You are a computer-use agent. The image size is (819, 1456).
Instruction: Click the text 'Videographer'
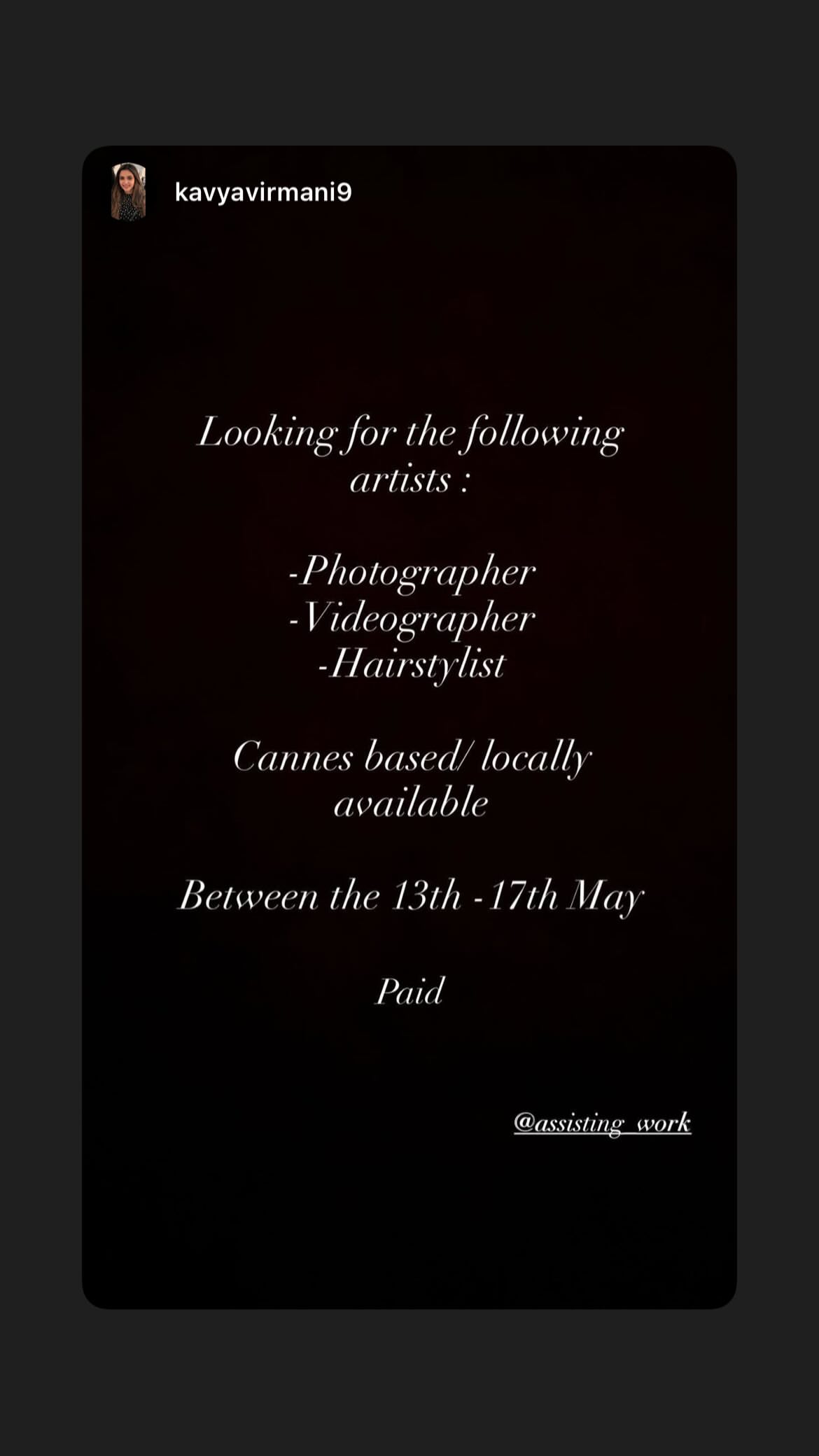pyautogui.click(x=411, y=619)
